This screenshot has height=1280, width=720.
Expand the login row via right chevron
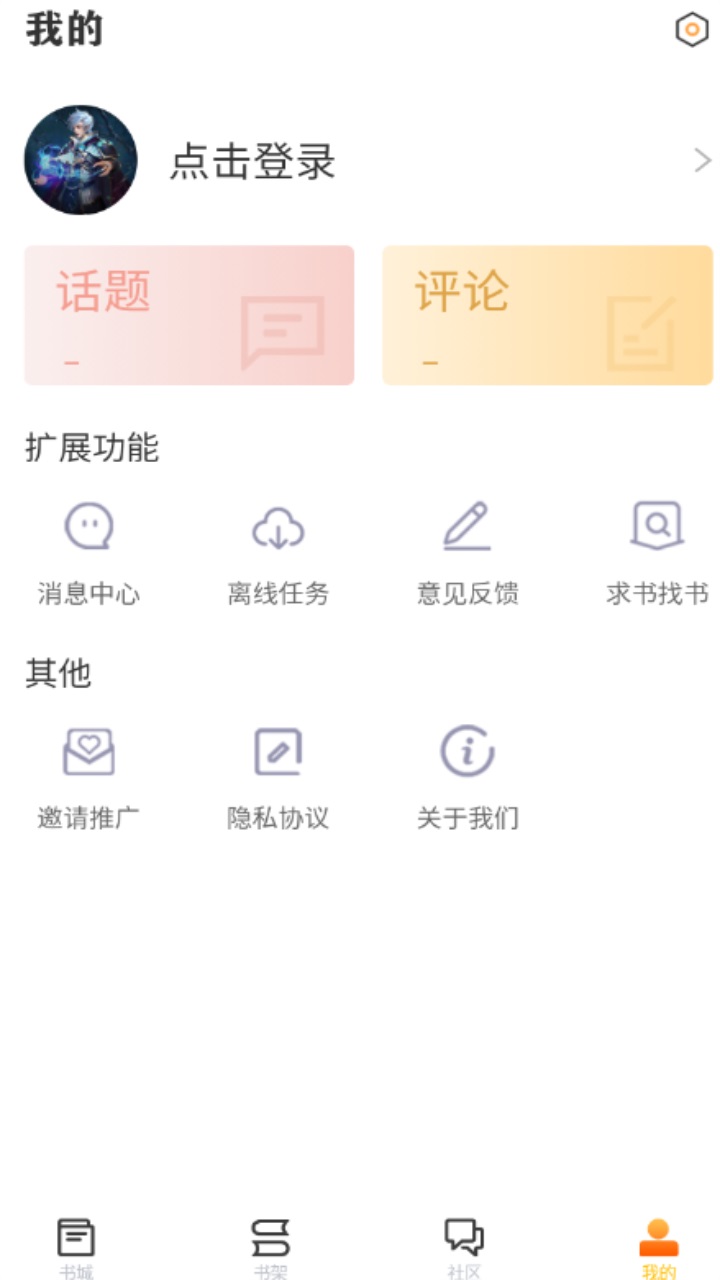point(701,160)
